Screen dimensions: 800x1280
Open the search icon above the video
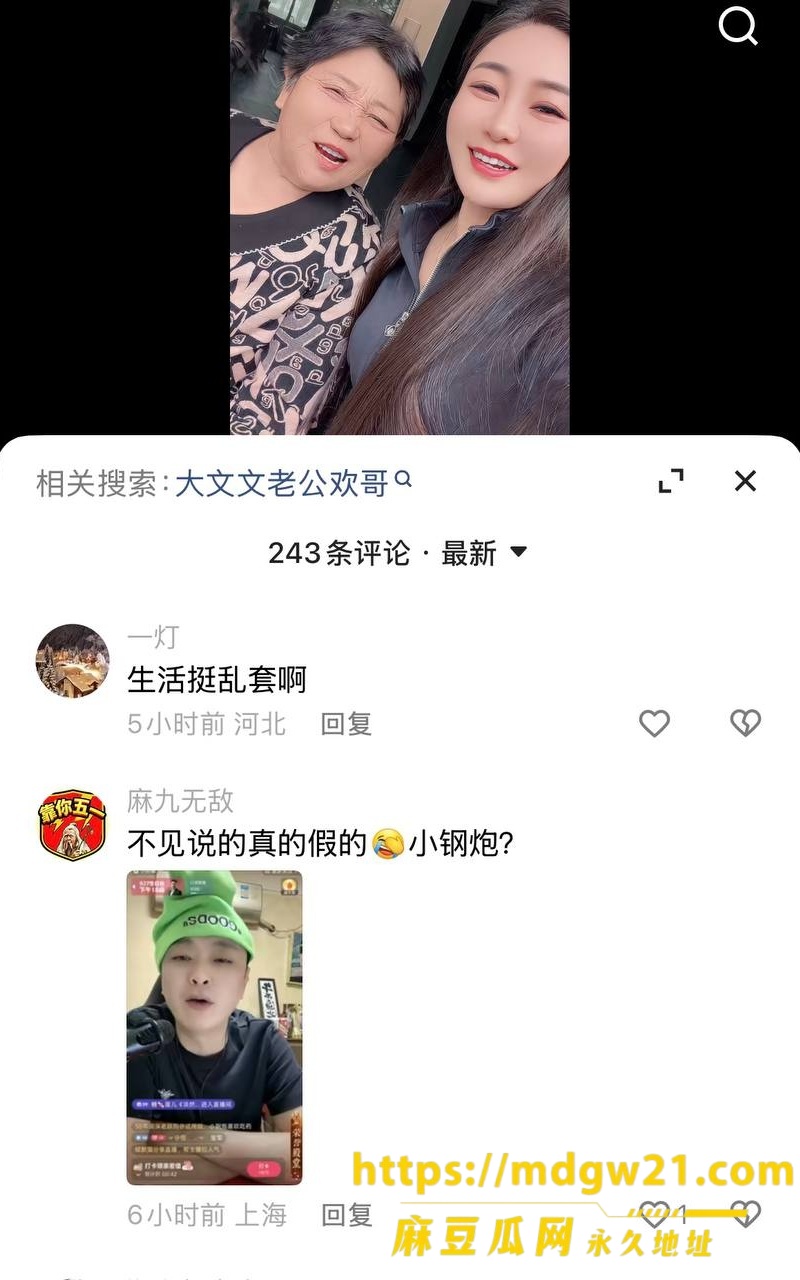point(738,27)
